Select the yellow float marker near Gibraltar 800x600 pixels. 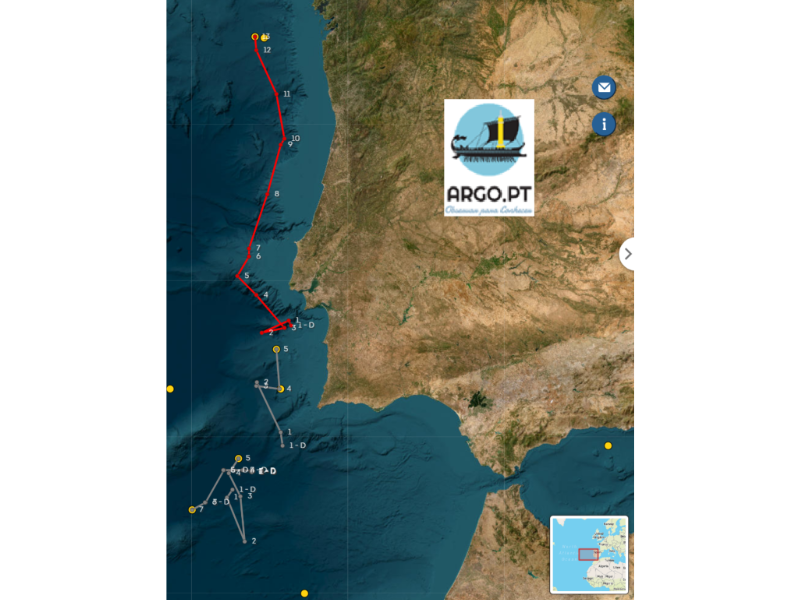coord(608,445)
